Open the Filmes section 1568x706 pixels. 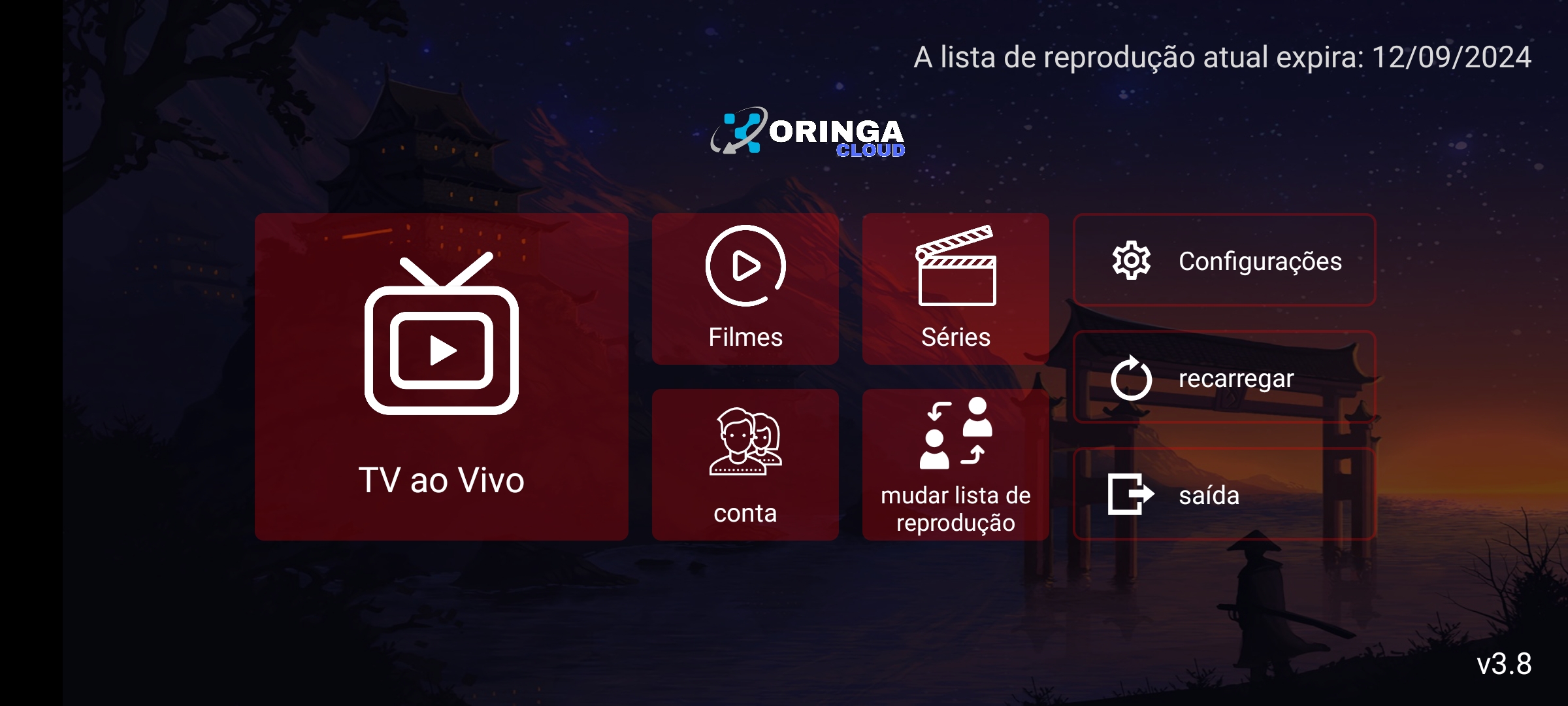[x=745, y=289]
